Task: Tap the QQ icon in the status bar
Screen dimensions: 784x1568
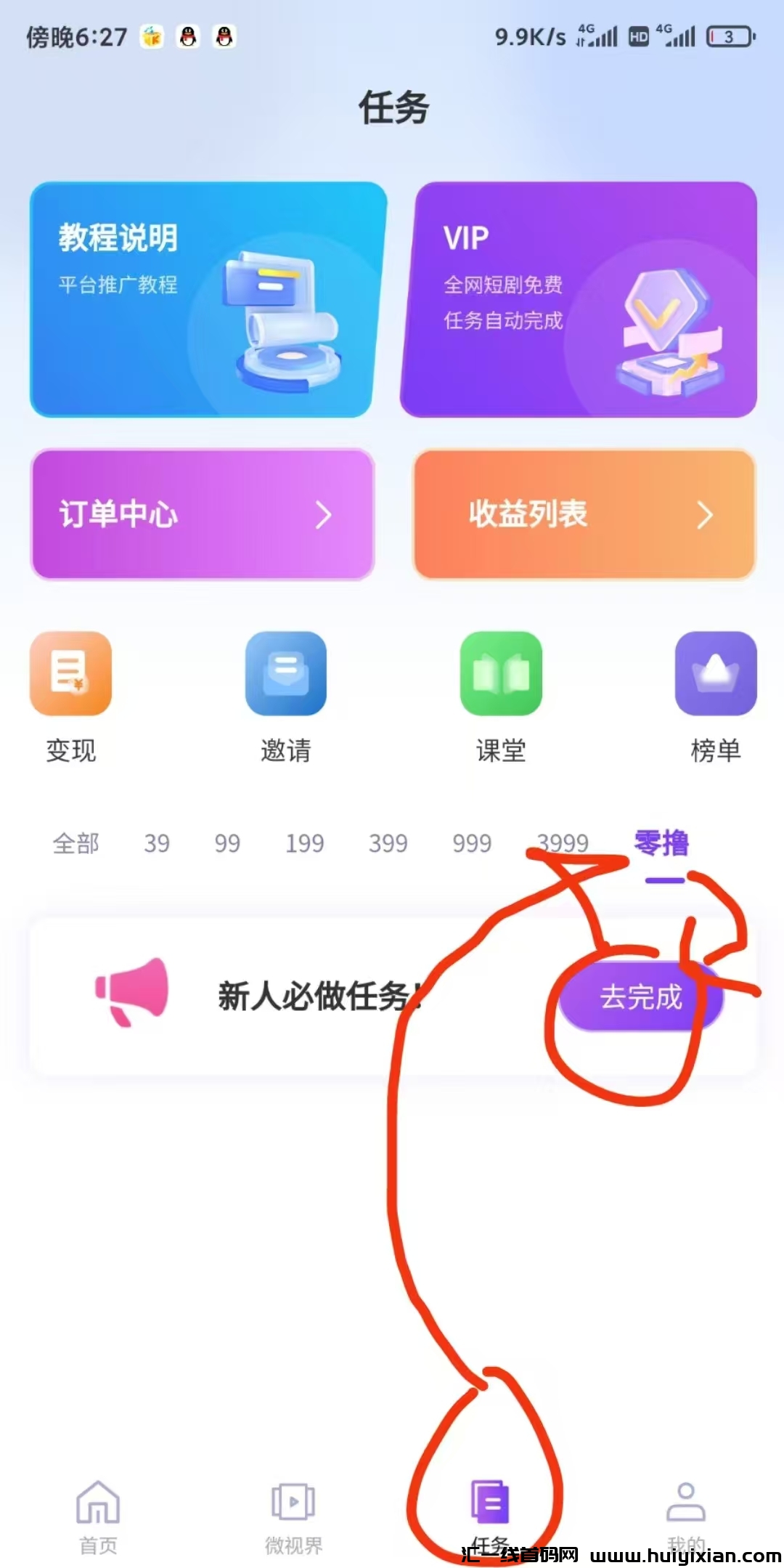Action: click(x=188, y=36)
